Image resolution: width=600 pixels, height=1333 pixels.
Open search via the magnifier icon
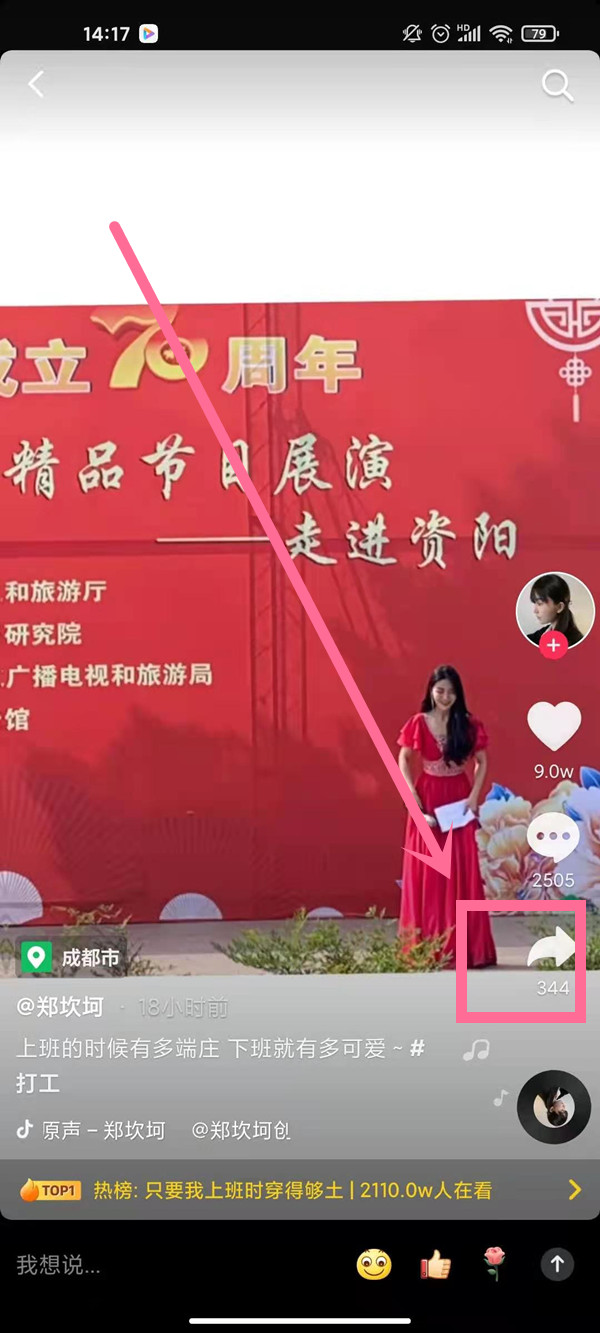[x=557, y=85]
